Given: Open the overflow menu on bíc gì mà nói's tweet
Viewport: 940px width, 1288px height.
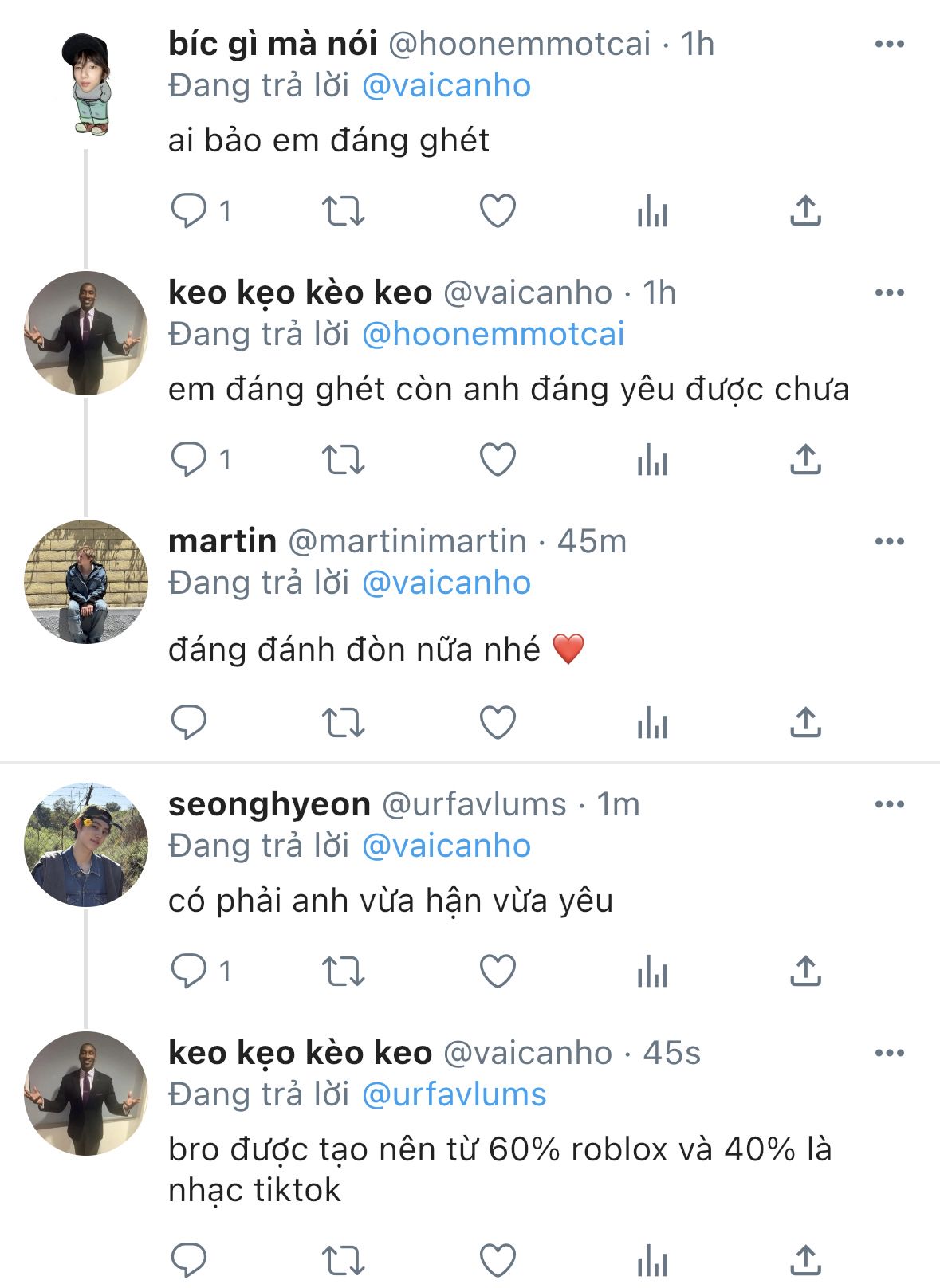Looking at the screenshot, I should [889, 44].
